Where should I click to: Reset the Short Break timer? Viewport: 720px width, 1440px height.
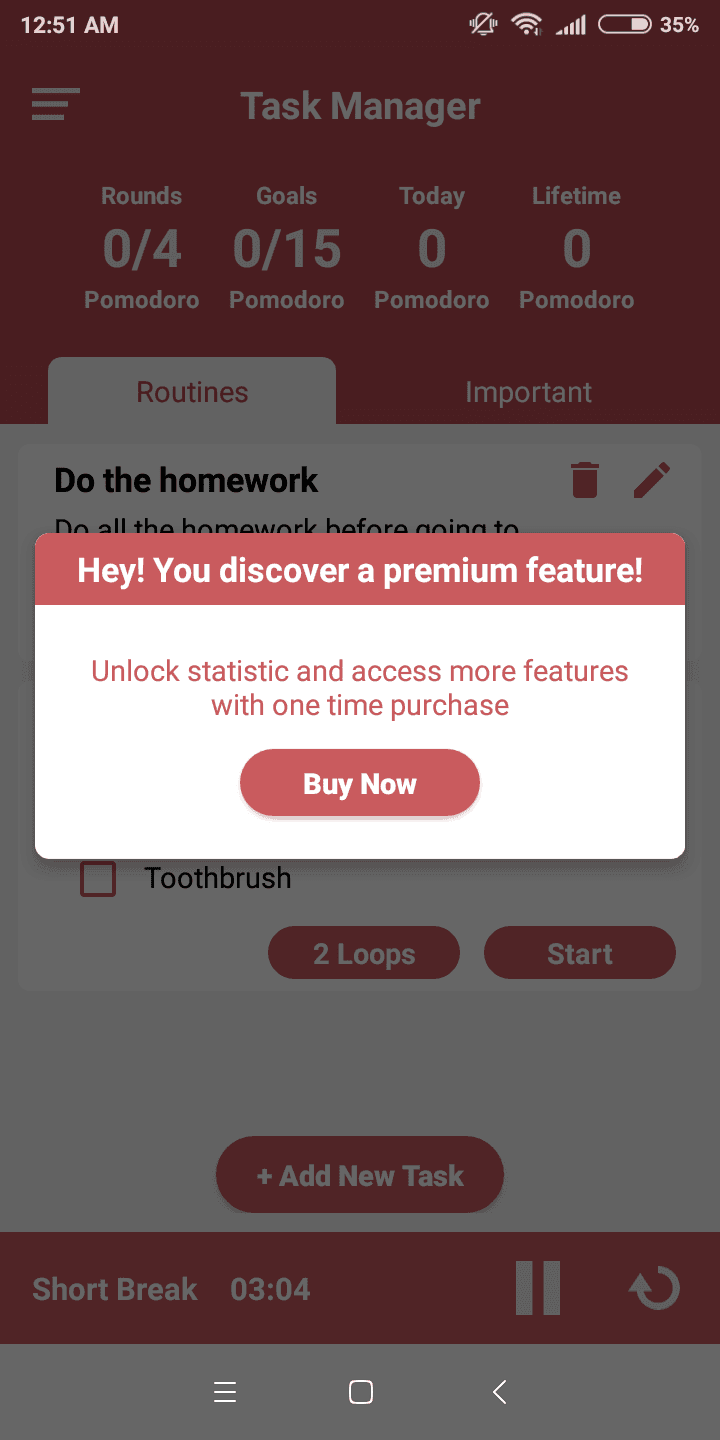(x=655, y=1288)
